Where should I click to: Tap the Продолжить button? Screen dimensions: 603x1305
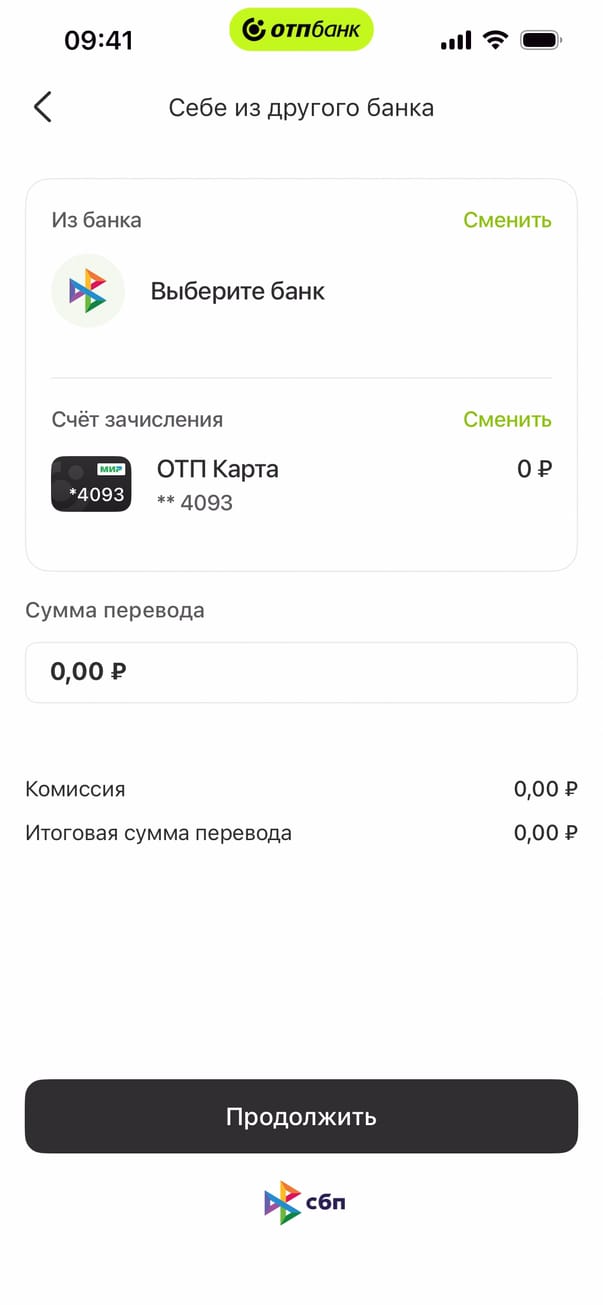coord(301,1116)
